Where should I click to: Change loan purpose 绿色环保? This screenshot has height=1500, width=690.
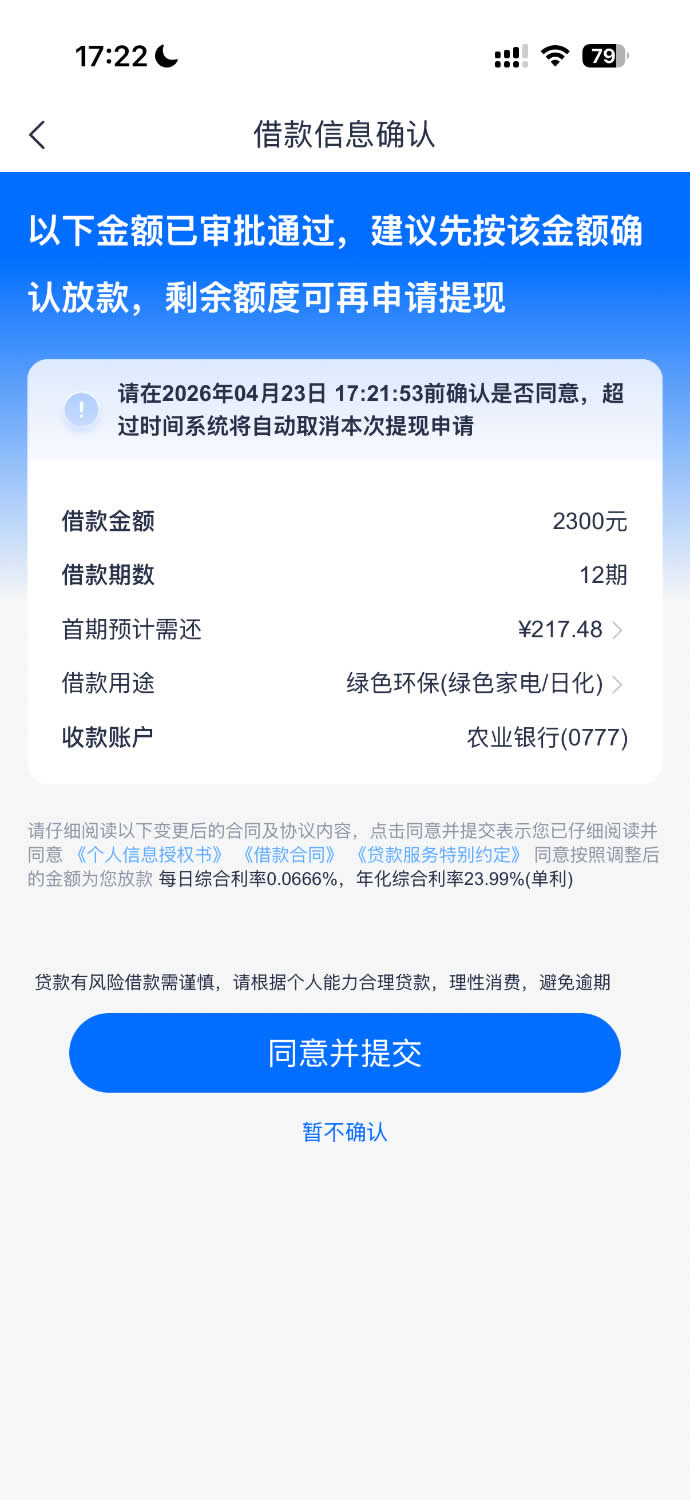485,684
